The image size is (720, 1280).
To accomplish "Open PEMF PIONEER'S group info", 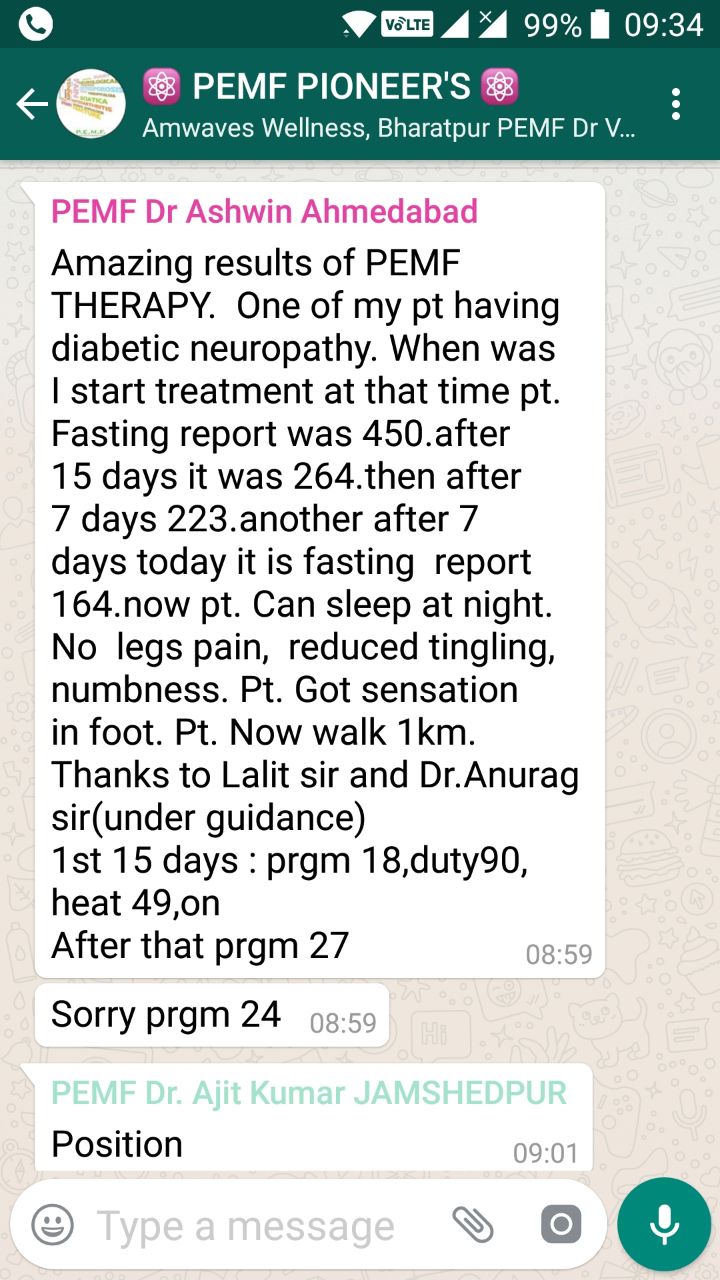I will click(388, 104).
